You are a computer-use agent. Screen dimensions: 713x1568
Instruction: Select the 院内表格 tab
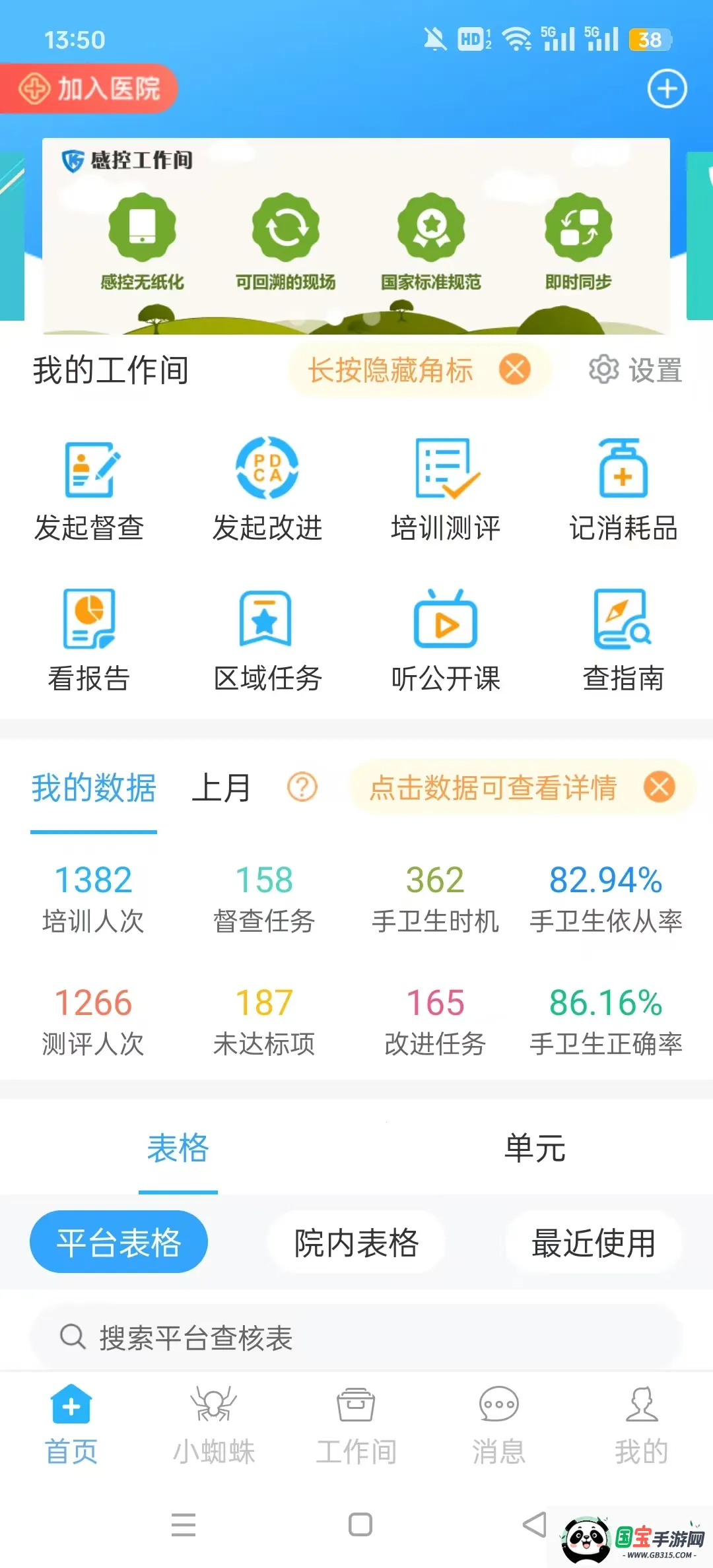point(356,1241)
